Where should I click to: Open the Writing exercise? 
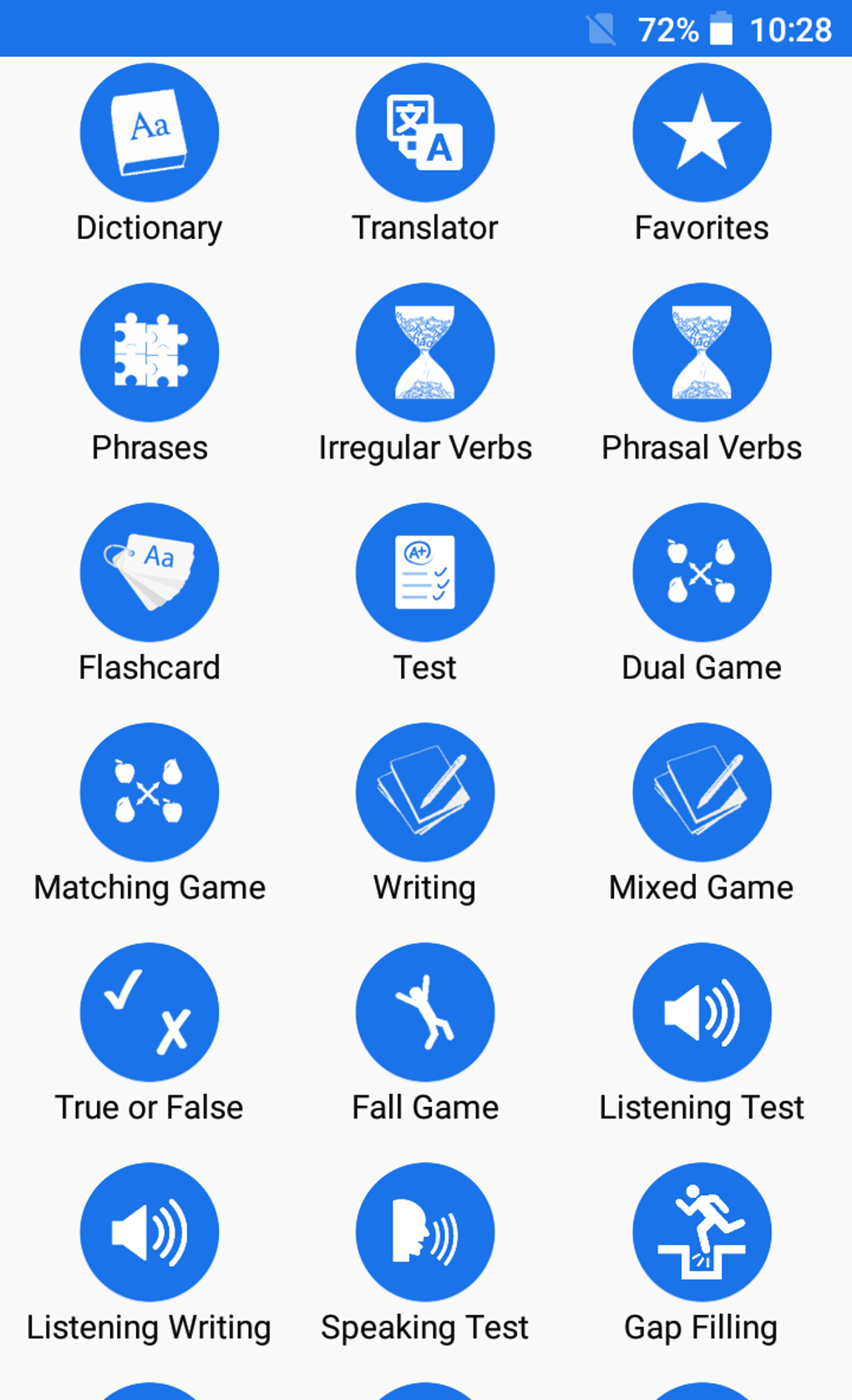(425, 792)
